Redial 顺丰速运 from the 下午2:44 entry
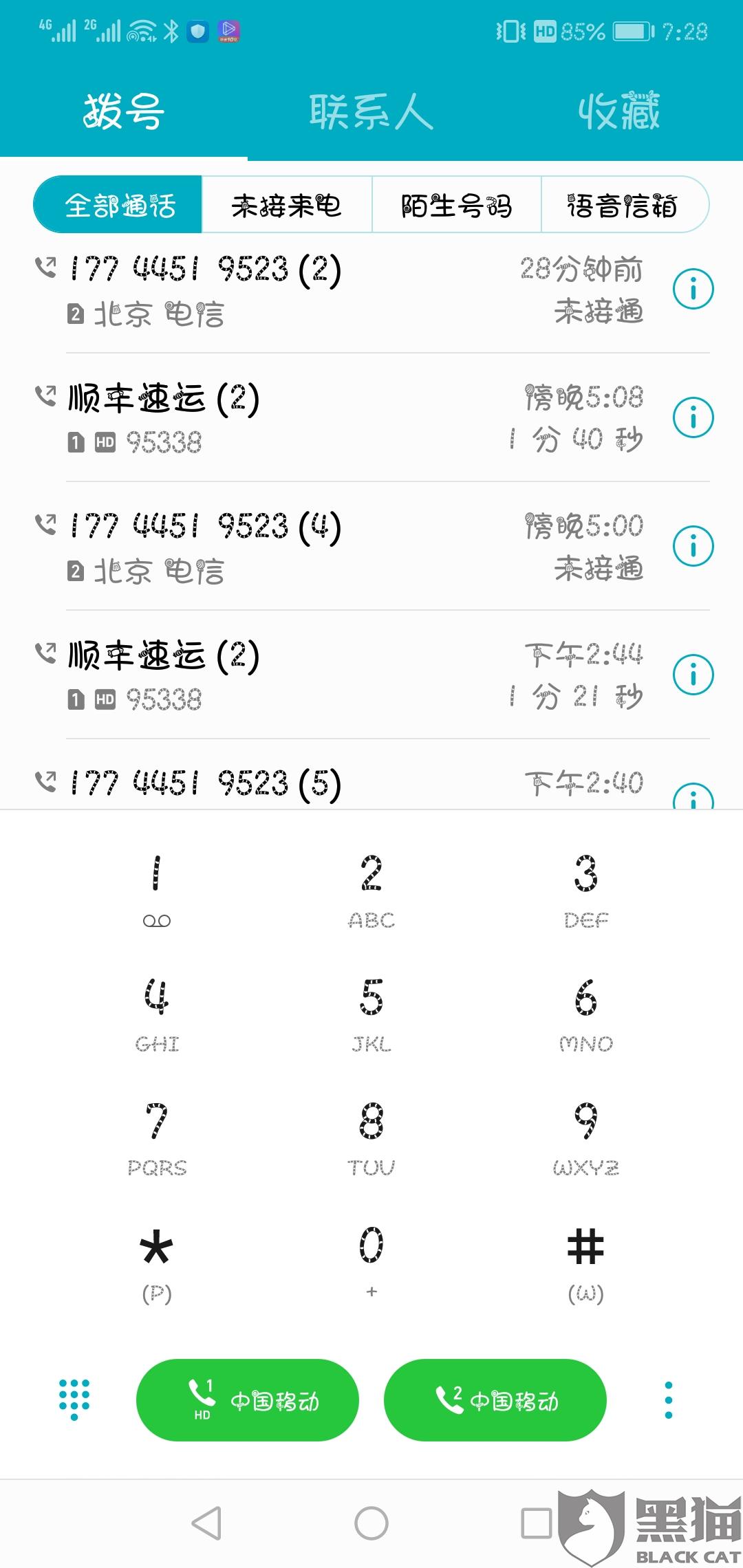 (x=275, y=674)
